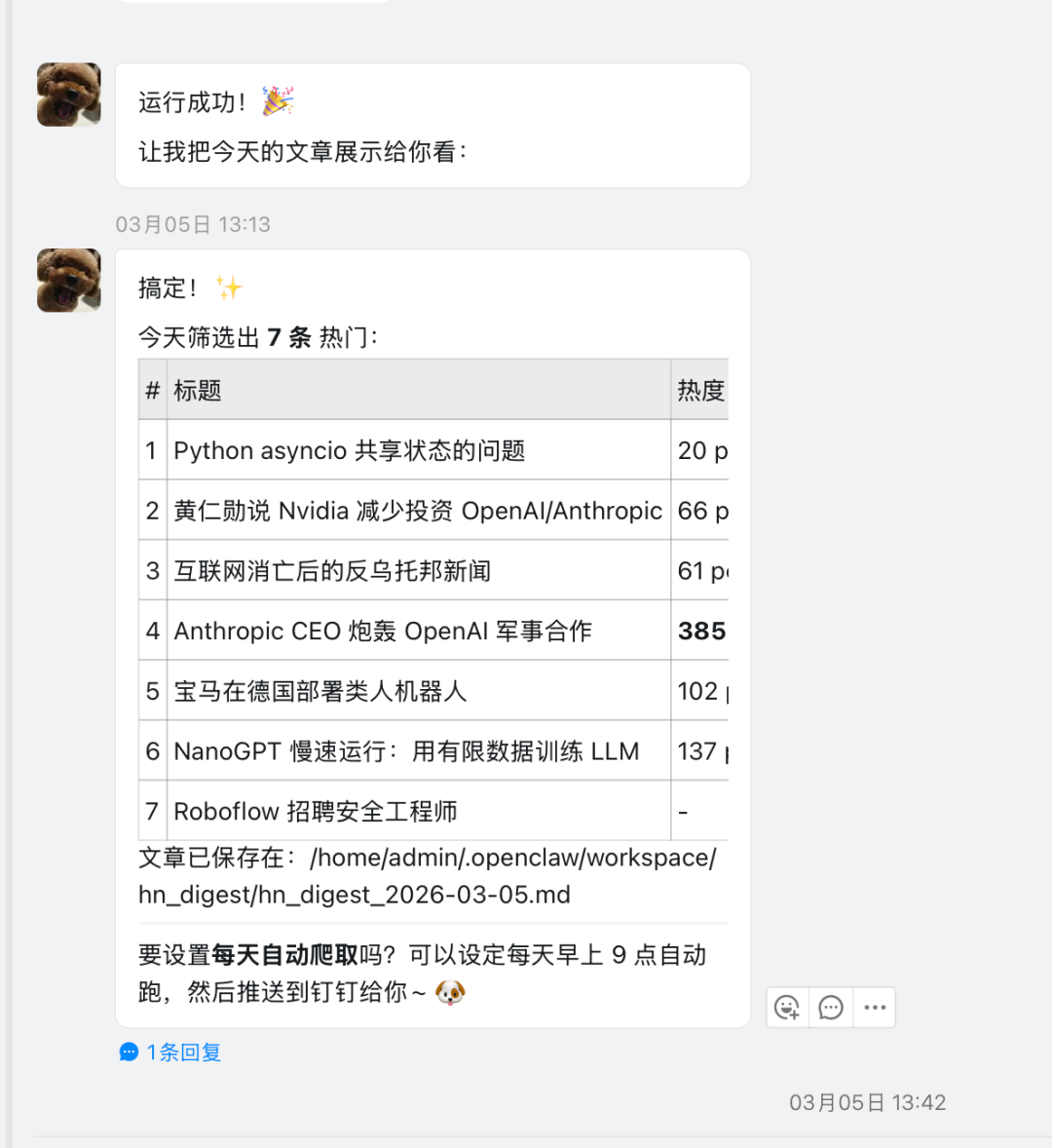Open the comment bubble icon on the message
Viewport: 1052px width, 1148px height.
click(x=830, y=1007)
